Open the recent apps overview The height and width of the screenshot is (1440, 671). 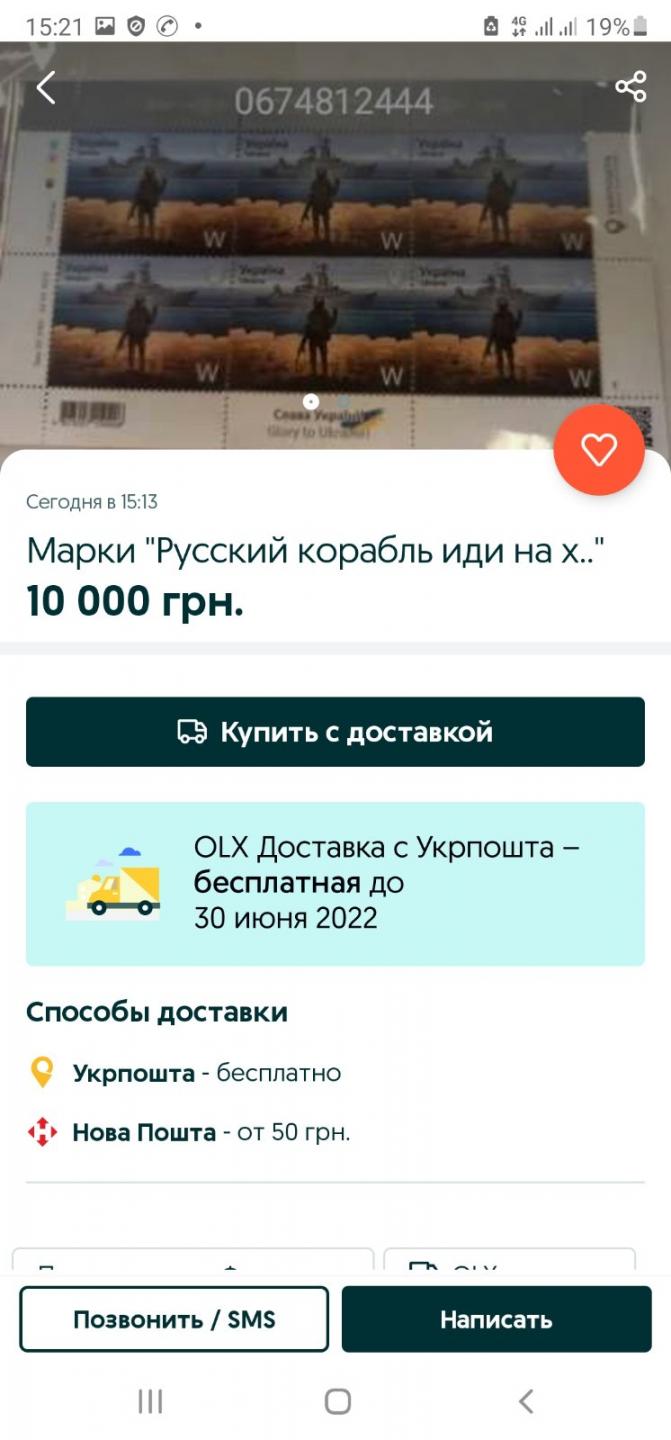pyautogui.click(x=150, y=1402)
